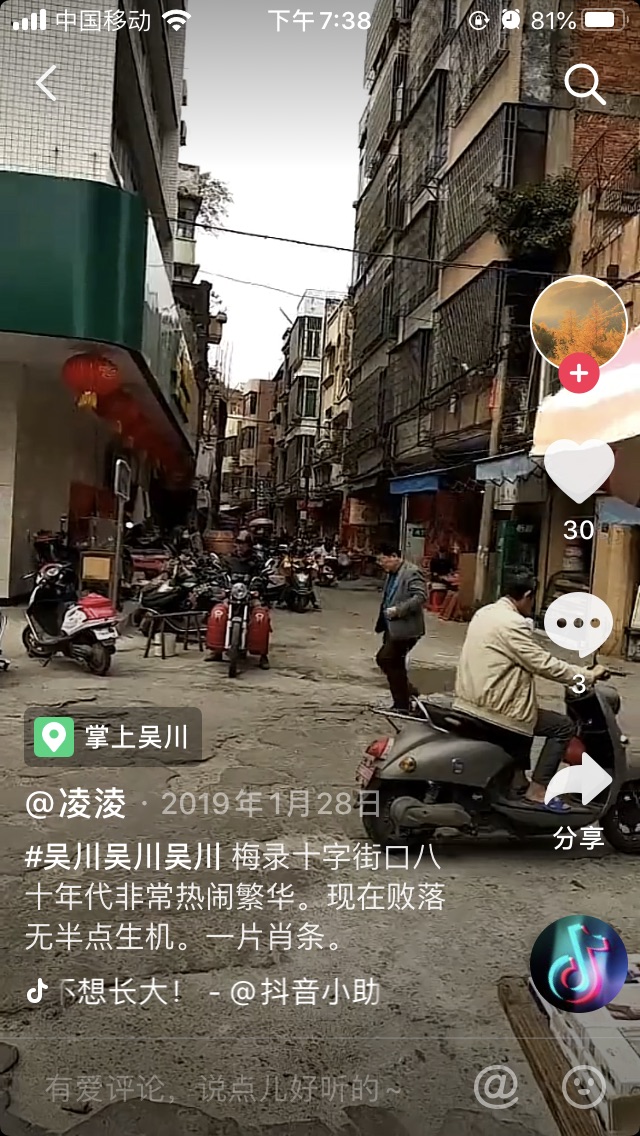Open search via the magnifier icon
Screen dimensions: 640x1136
[585, 85]
